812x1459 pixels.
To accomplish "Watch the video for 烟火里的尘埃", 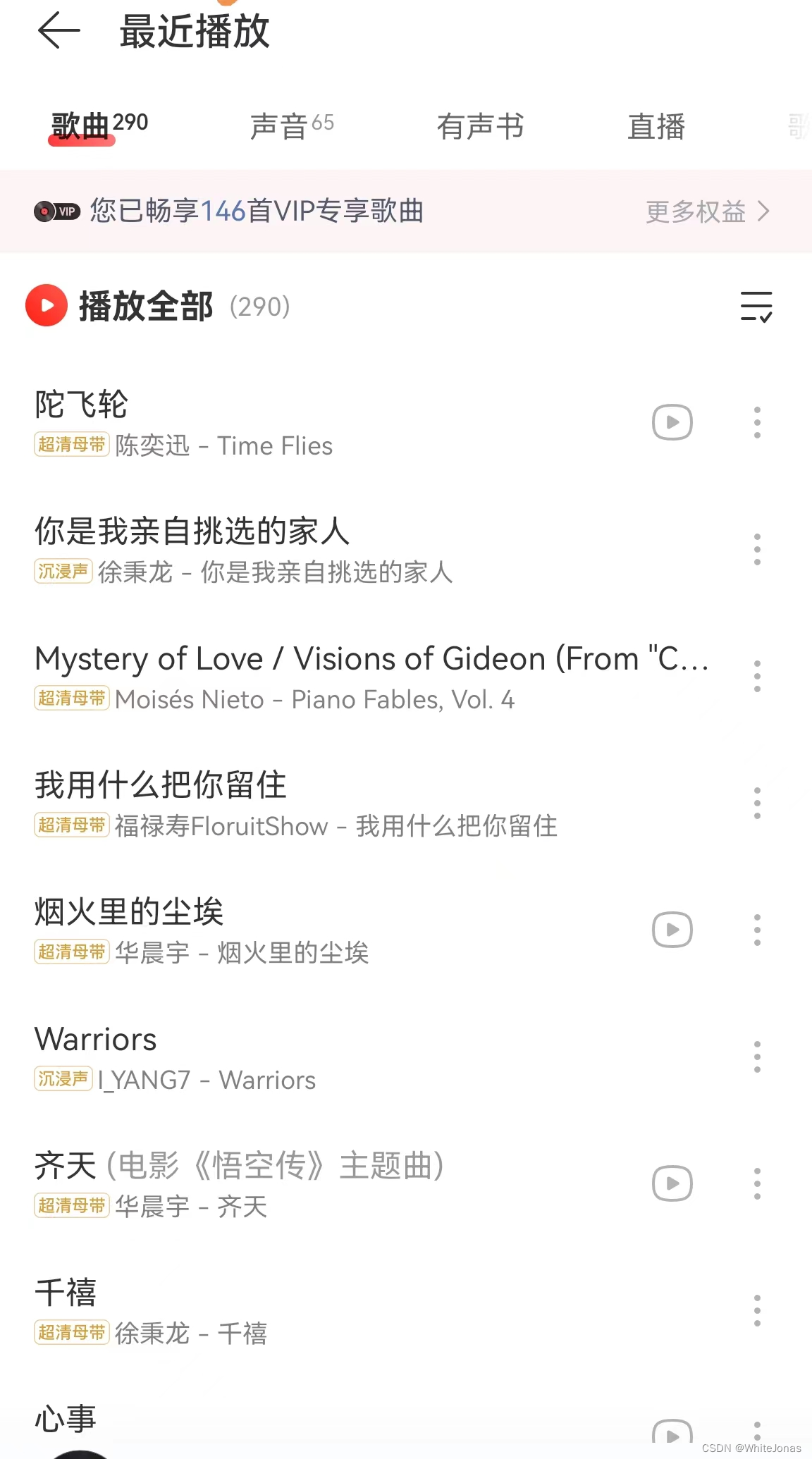I will point(672,930).
